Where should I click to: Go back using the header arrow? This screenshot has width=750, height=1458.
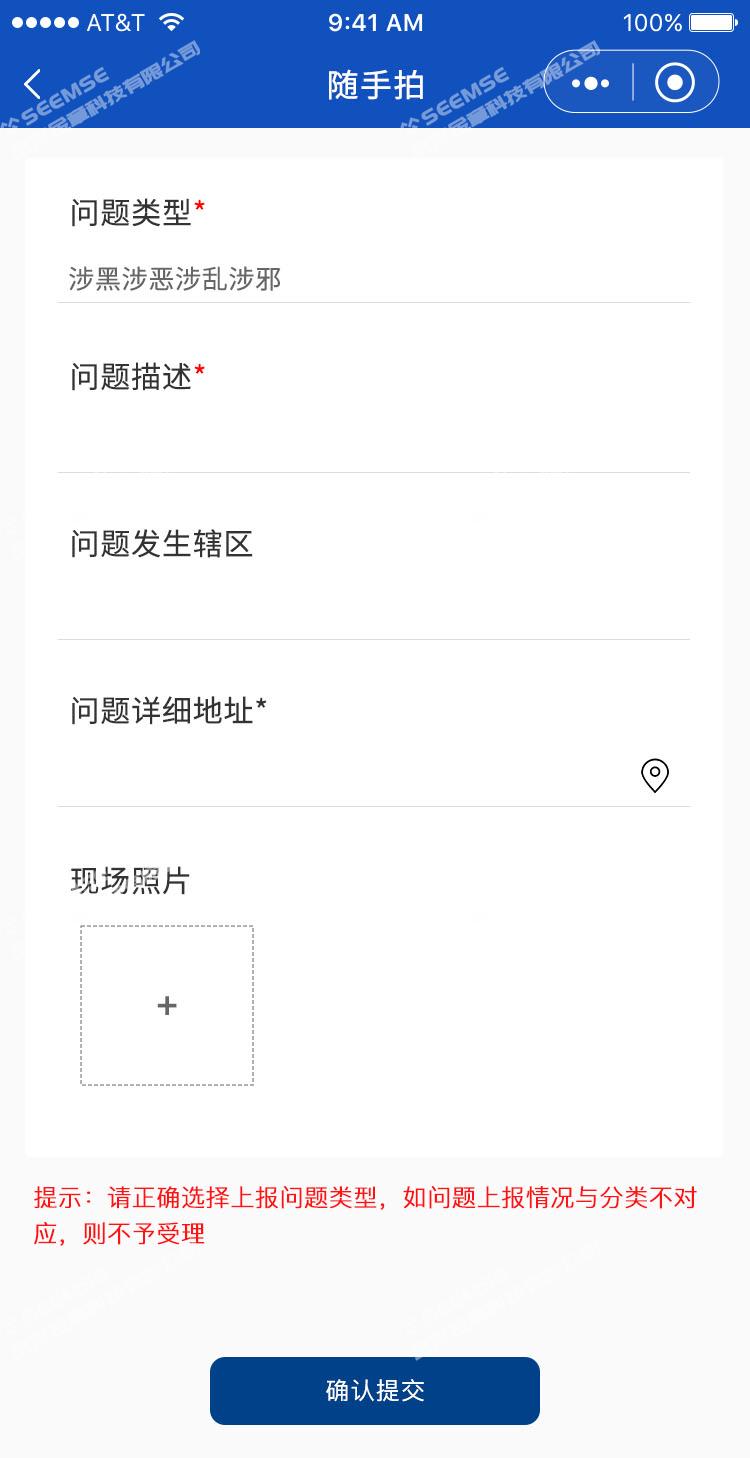click(33, 84)
